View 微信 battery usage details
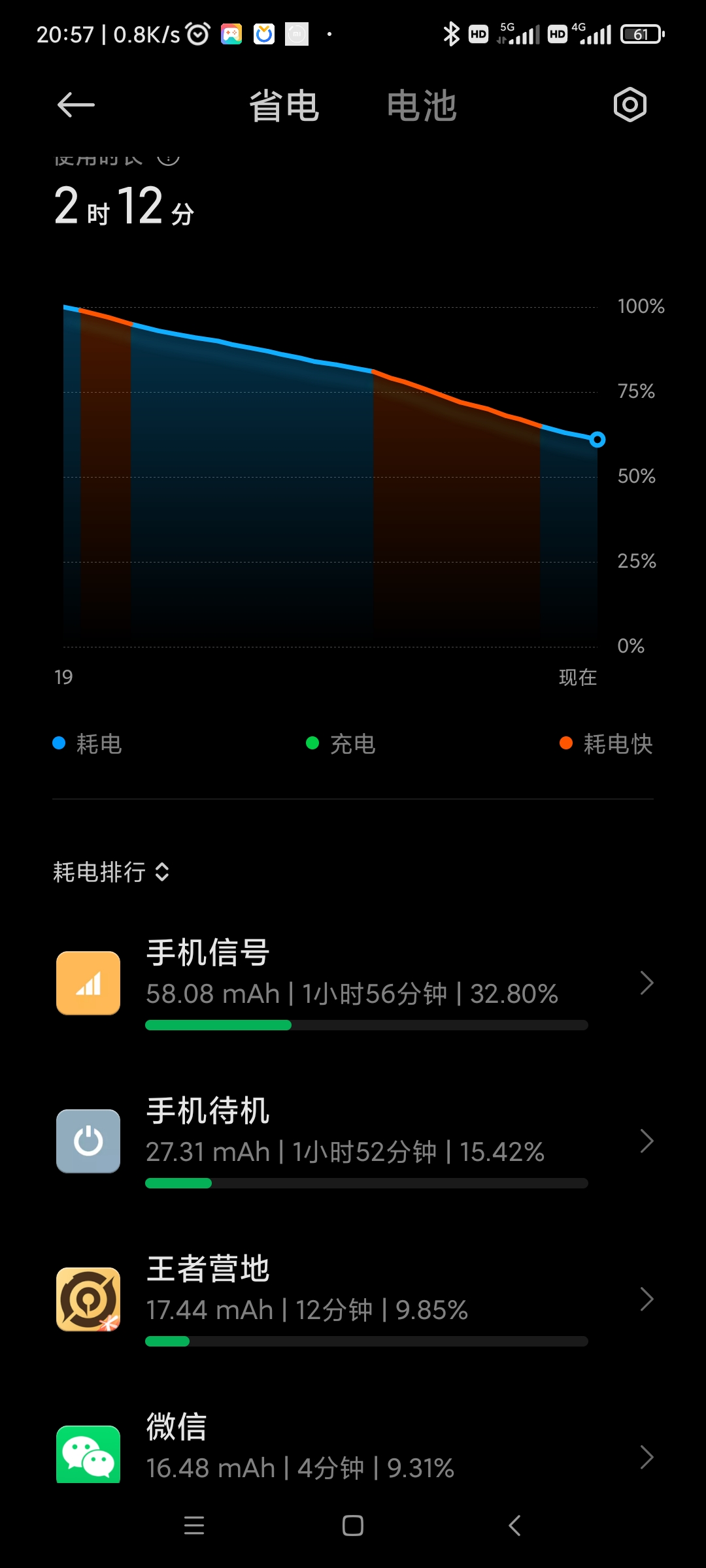Screen dimensions: 706x1568 [353, 1448]
